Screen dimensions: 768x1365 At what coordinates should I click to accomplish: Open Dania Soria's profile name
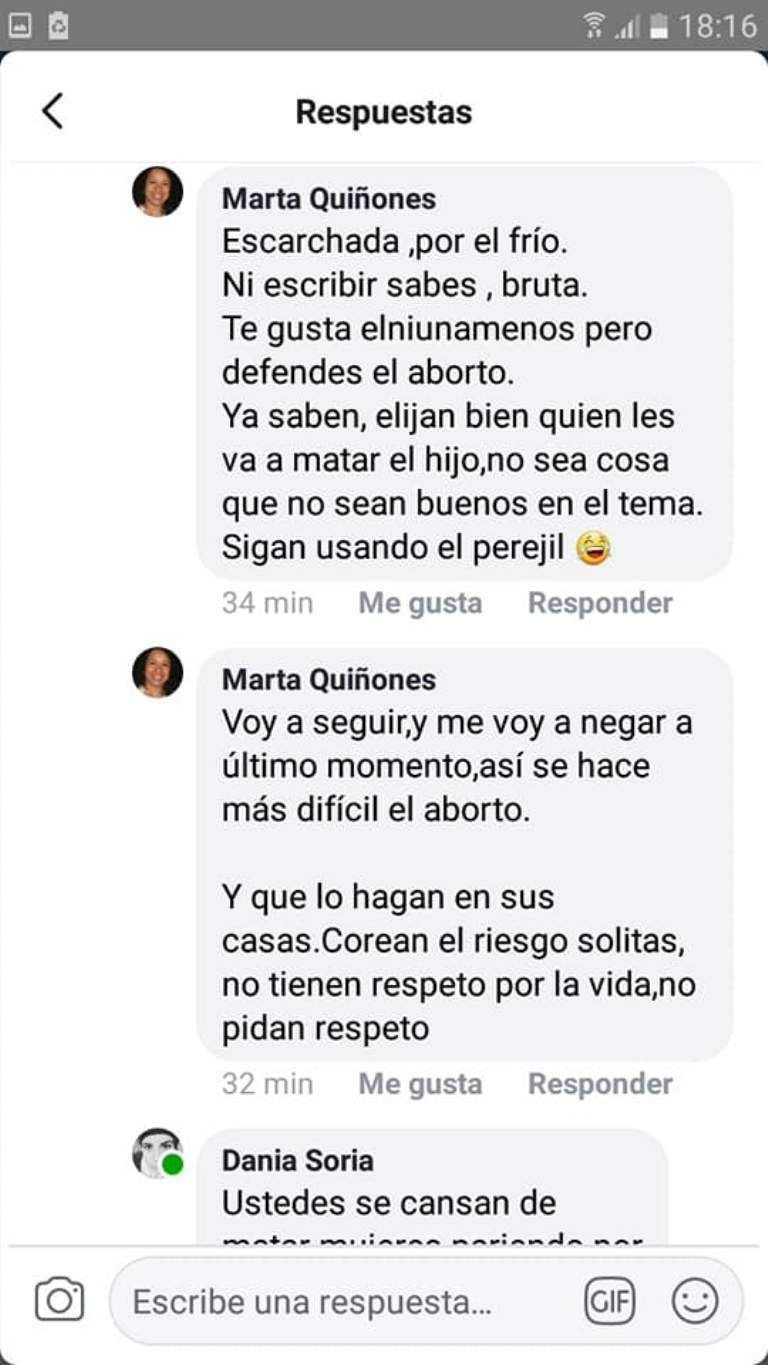[298, 1160]
